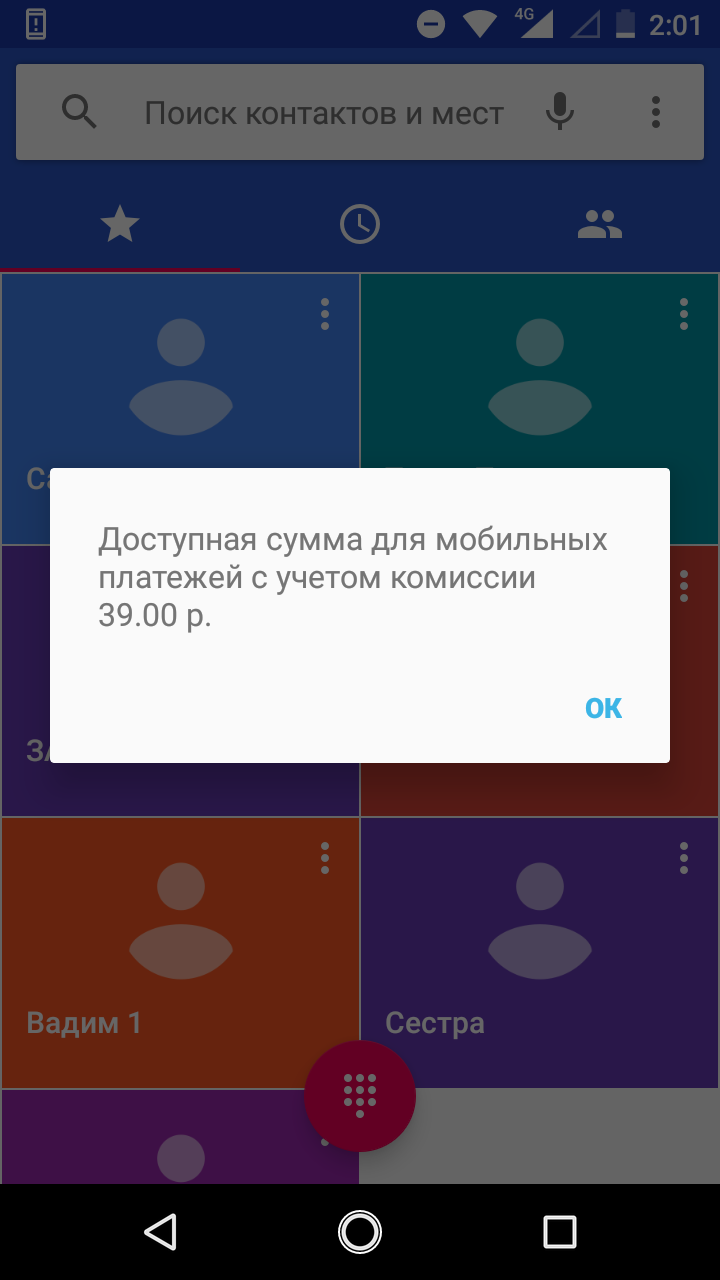Tap the contacts search field
720x1280 pixels.
point(324,113)
